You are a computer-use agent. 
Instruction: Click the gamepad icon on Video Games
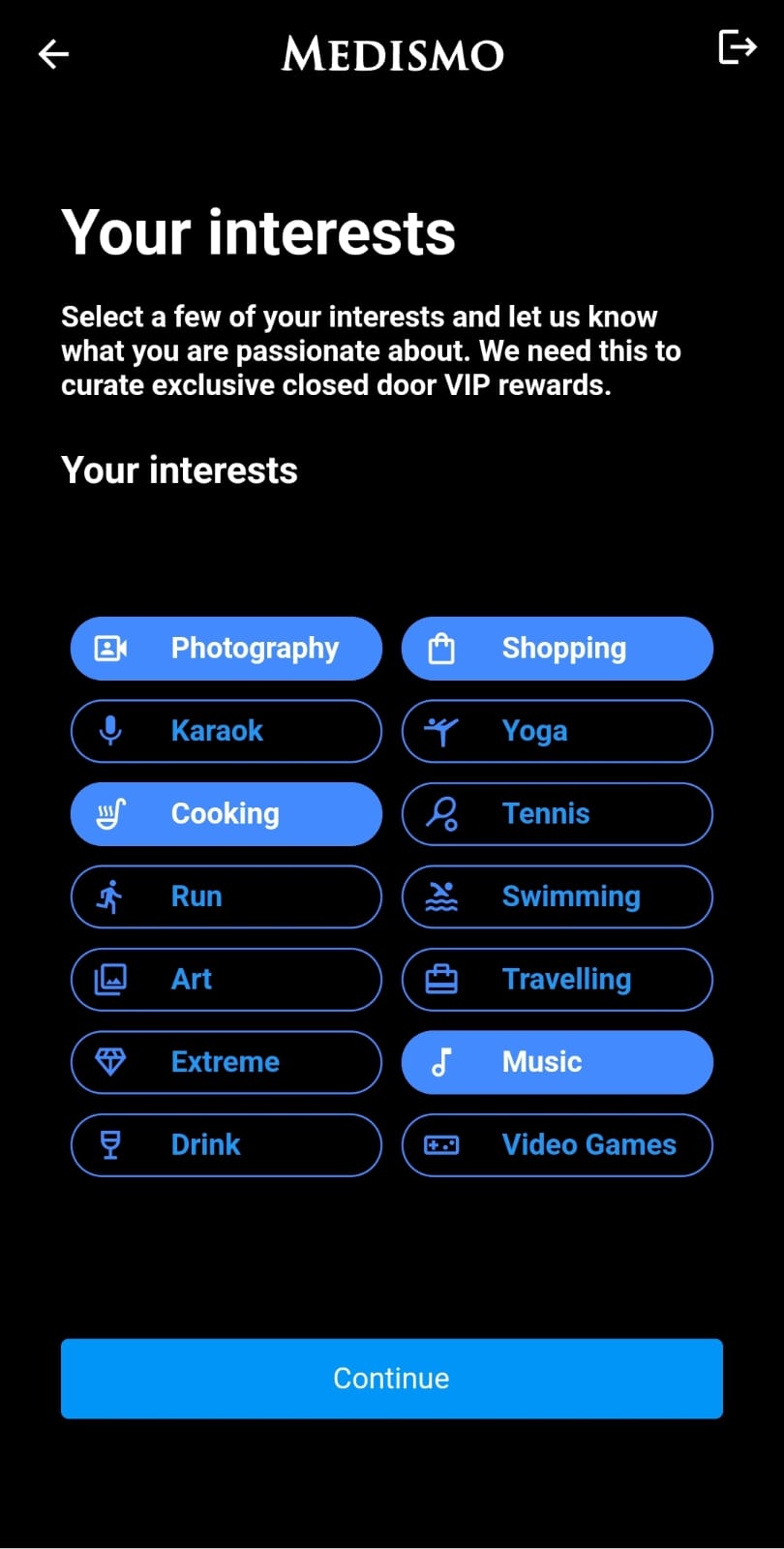[x=442, y=1144]
